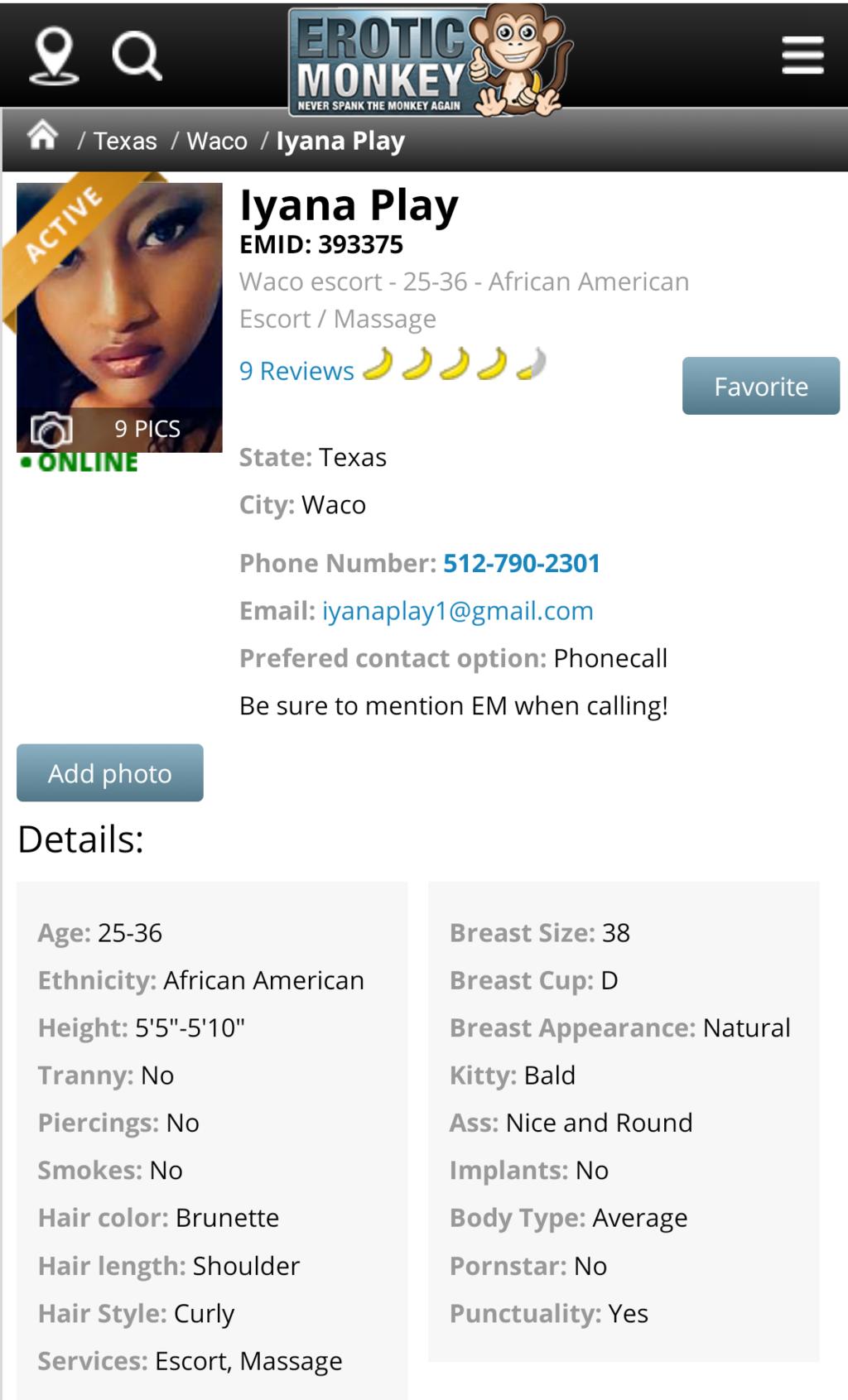848x1400 pixels.
Task: Open the Waco breadcrumb link
Action: [217, 141]
